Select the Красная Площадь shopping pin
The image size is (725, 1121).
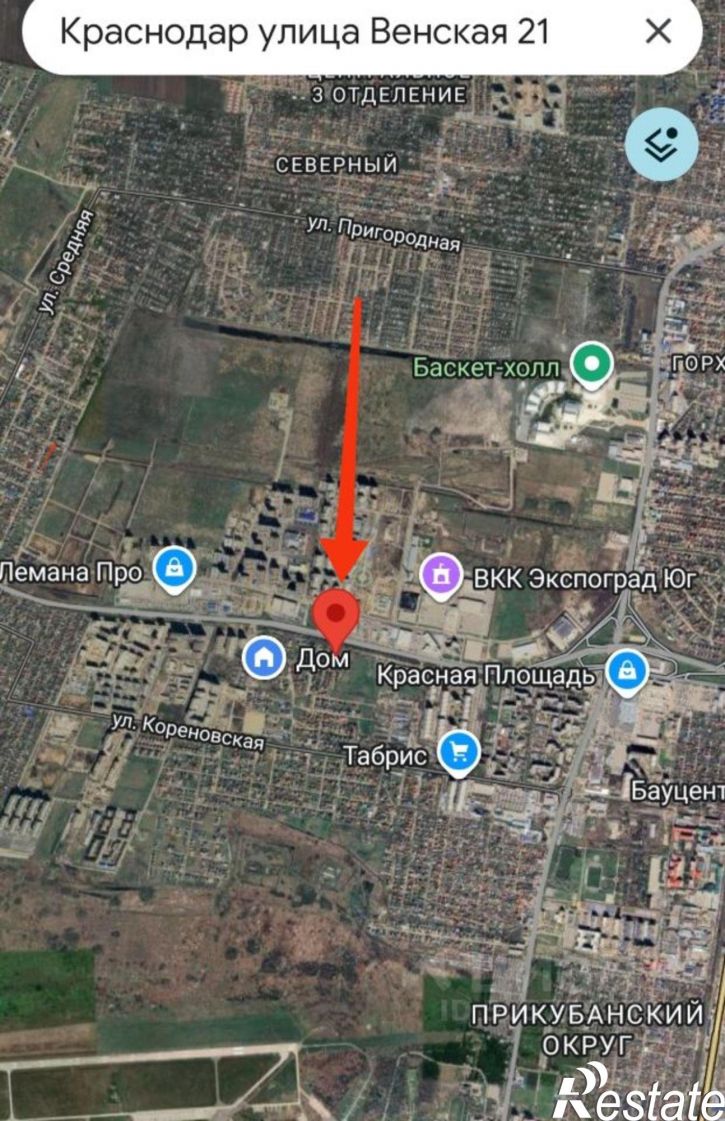click(x=626, y=673)
